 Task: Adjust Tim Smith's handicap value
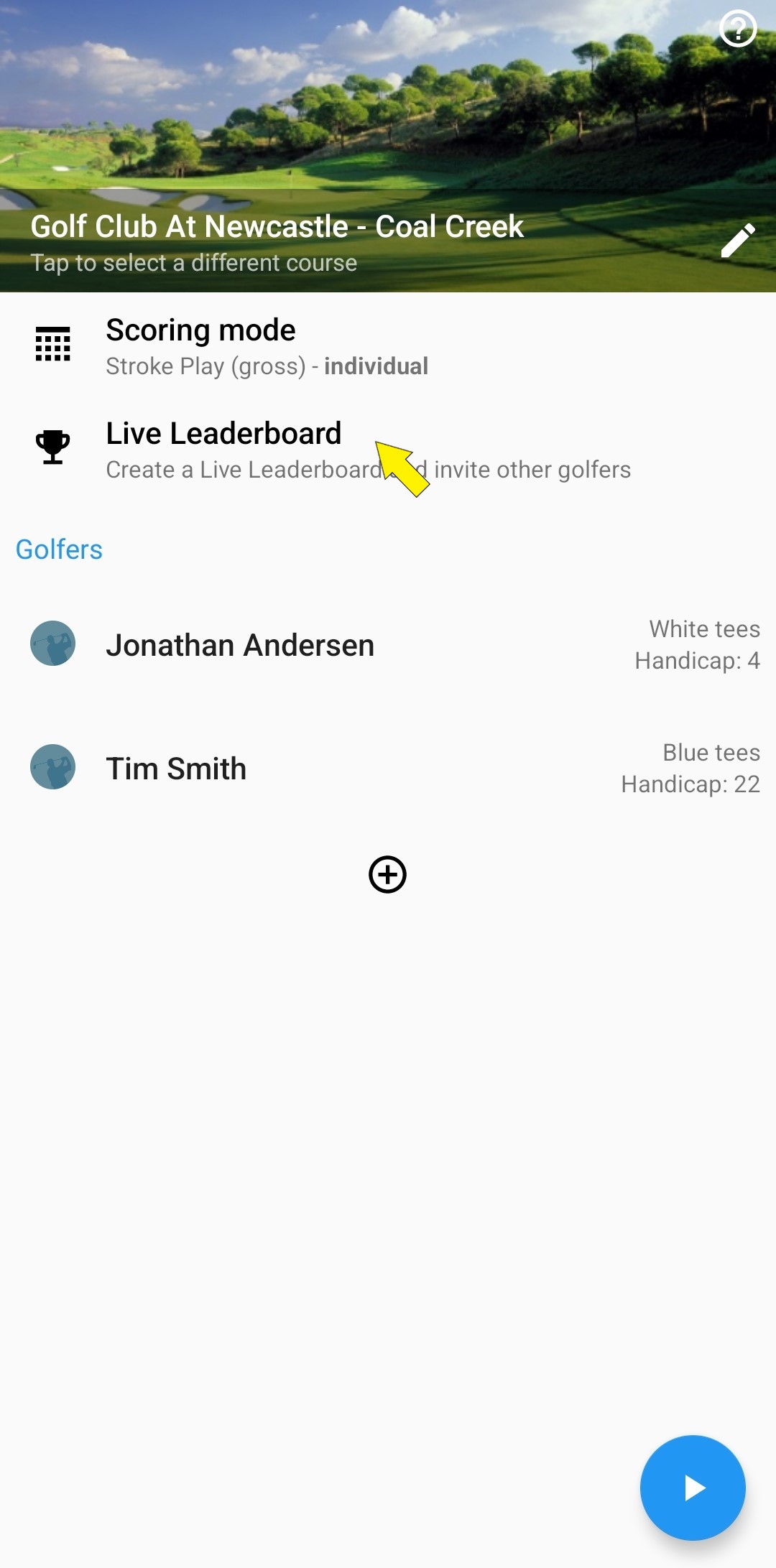[689, 784]
